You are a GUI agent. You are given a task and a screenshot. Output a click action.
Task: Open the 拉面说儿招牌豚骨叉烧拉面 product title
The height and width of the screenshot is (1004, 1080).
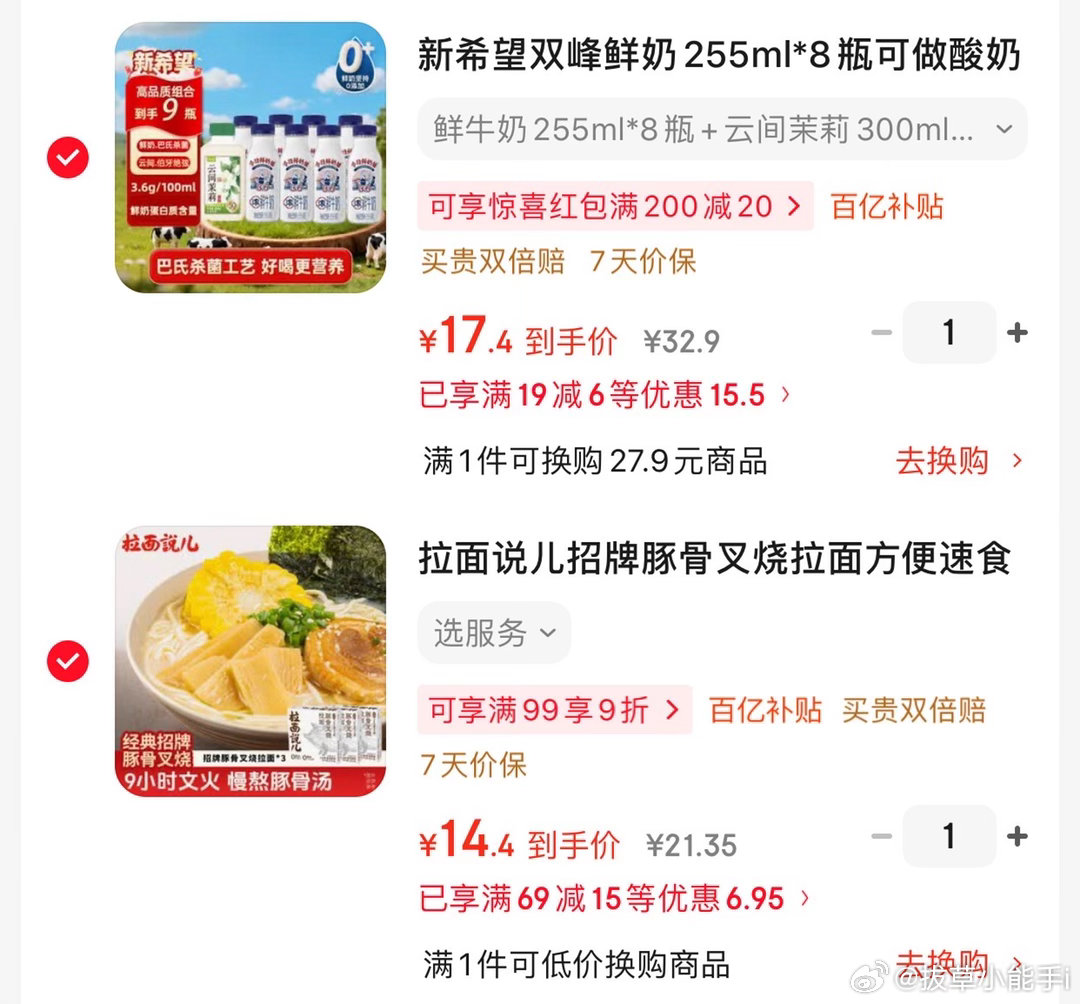pos(714,559)
